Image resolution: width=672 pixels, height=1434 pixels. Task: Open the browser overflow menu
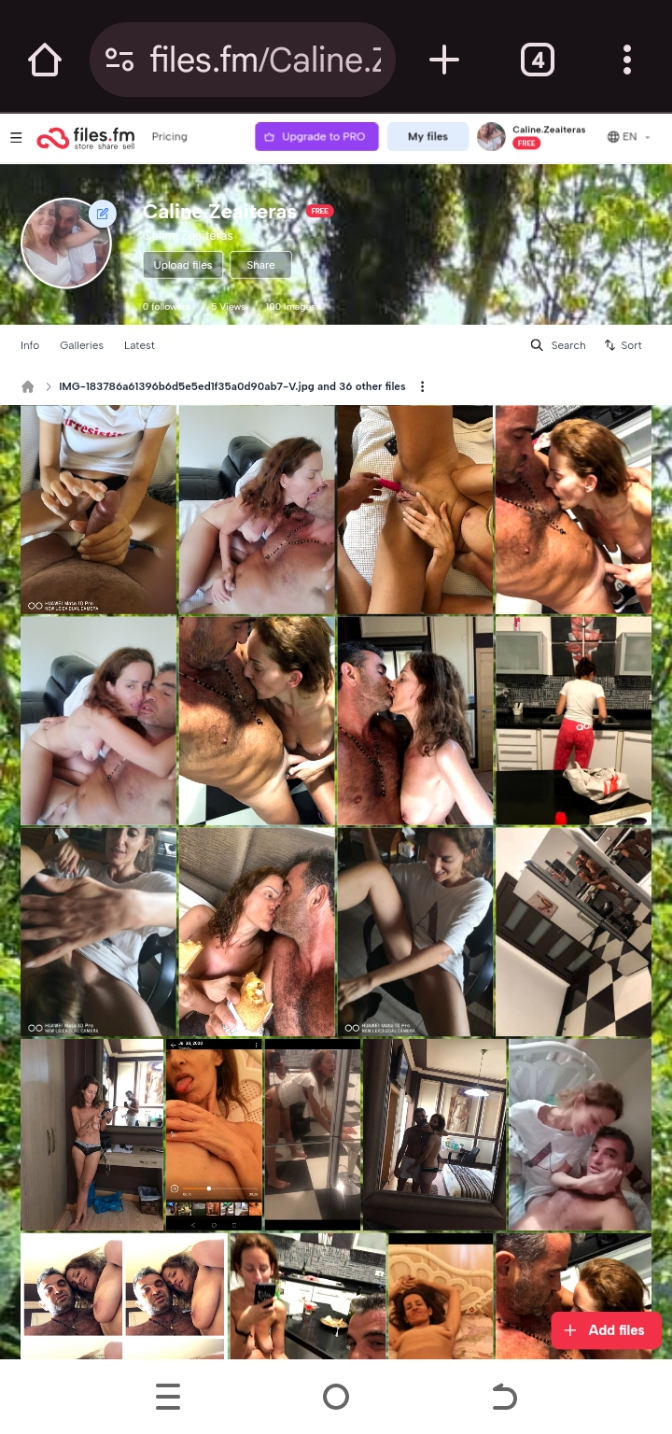(627, 60)
